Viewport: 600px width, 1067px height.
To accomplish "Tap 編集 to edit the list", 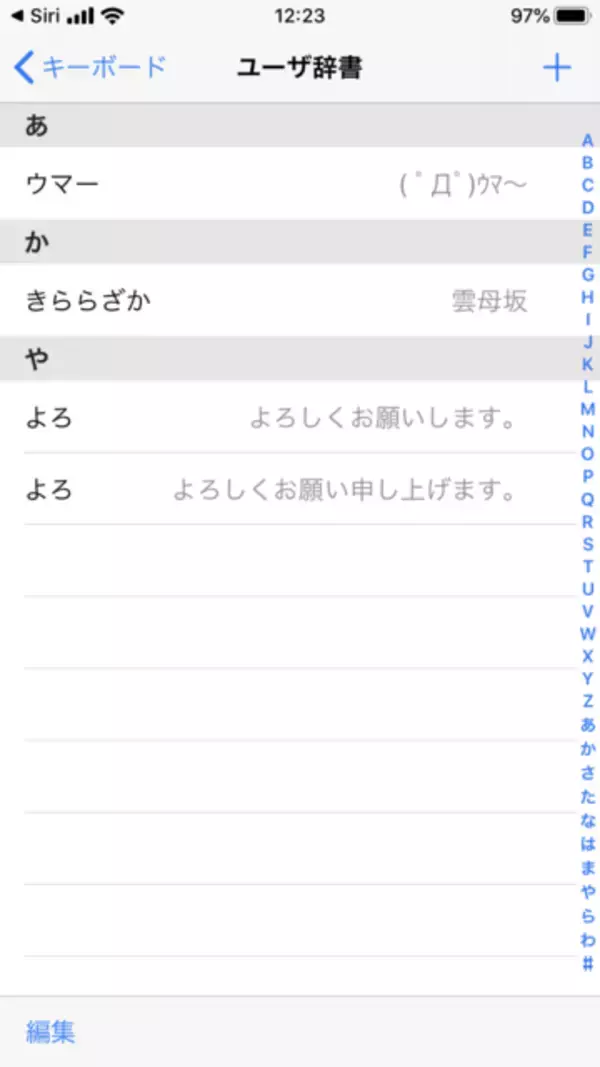I will 51,1031.
